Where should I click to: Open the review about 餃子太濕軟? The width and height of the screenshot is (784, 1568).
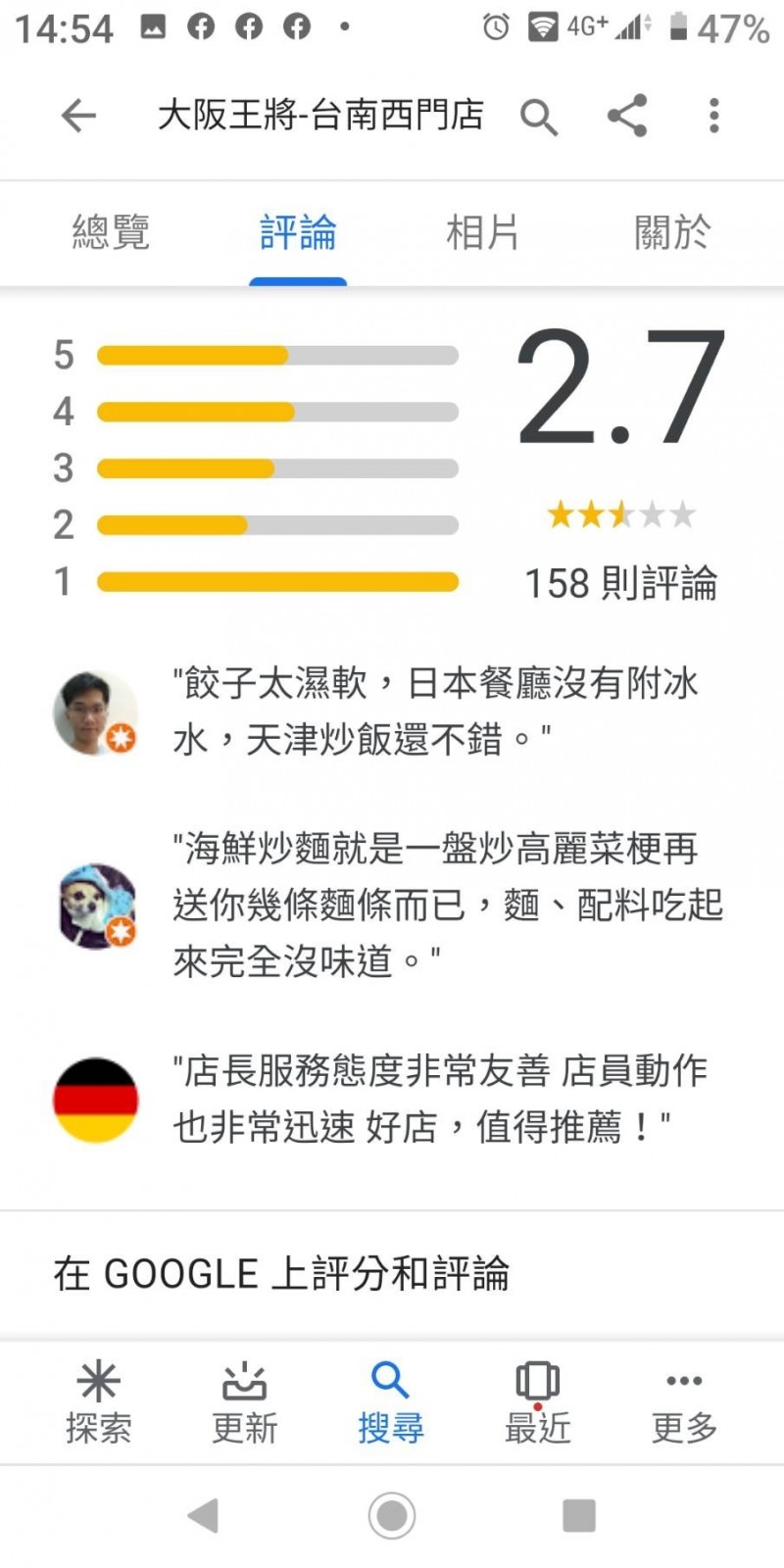click(x=435, y=710)
